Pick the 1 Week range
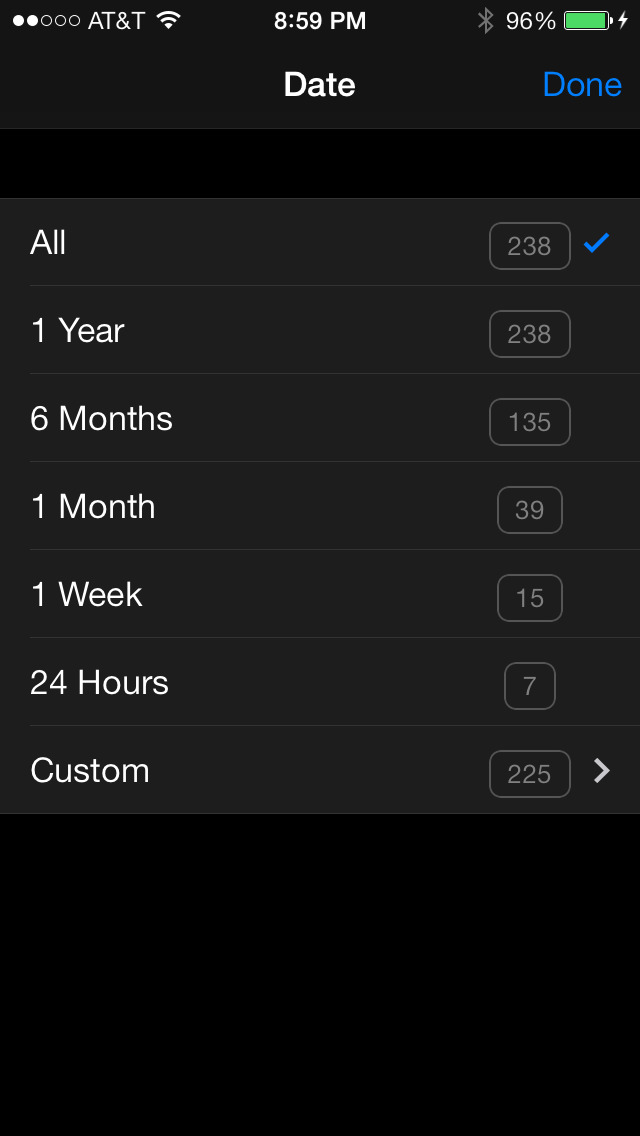 point(320,594)
